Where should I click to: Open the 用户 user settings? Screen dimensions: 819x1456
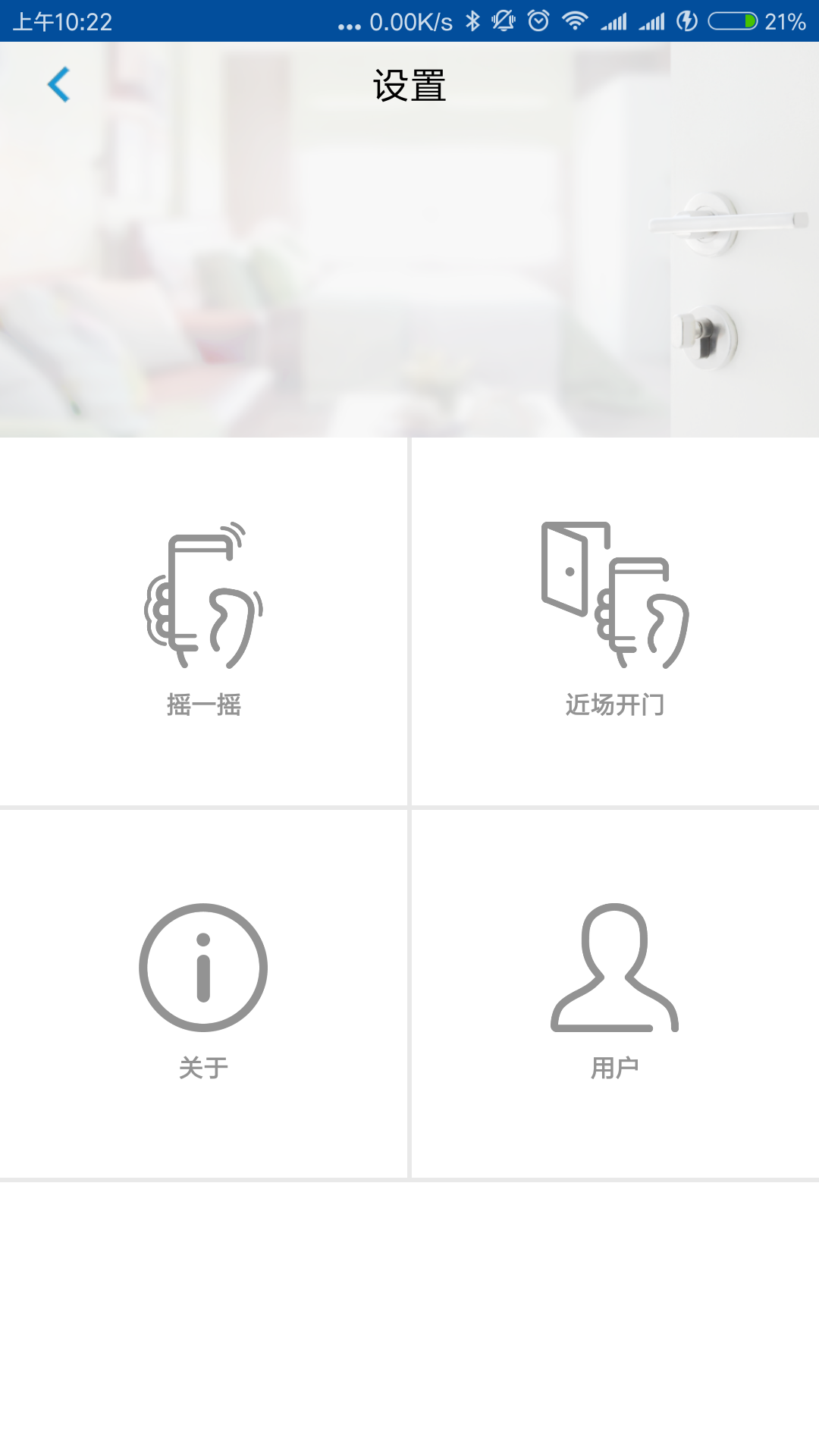point(614,992)
